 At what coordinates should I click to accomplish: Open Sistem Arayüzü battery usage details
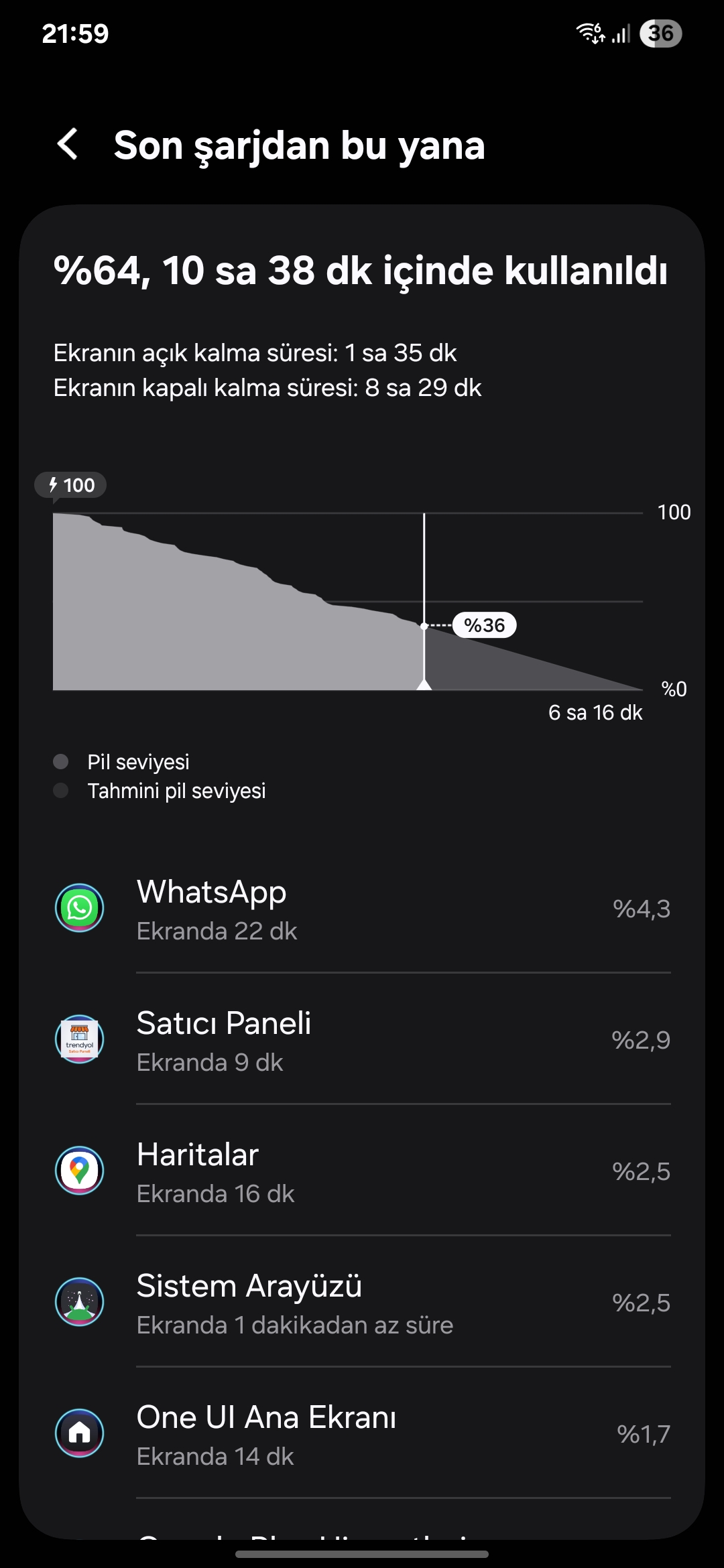362,1303
